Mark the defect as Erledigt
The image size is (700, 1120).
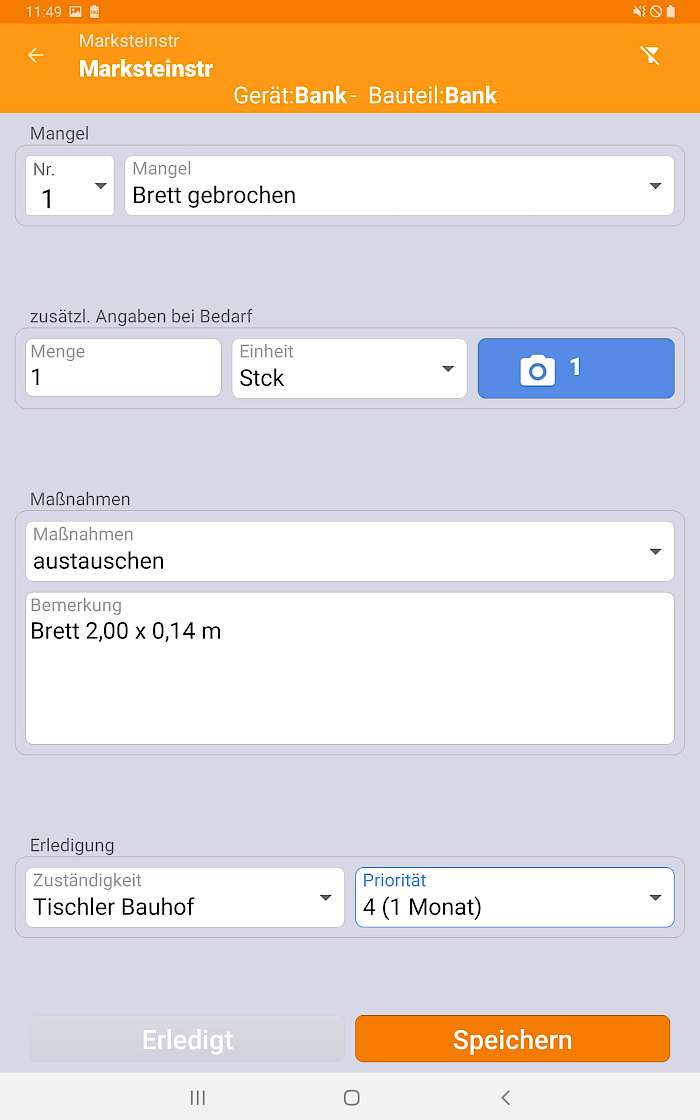[x=187, y=1039]
